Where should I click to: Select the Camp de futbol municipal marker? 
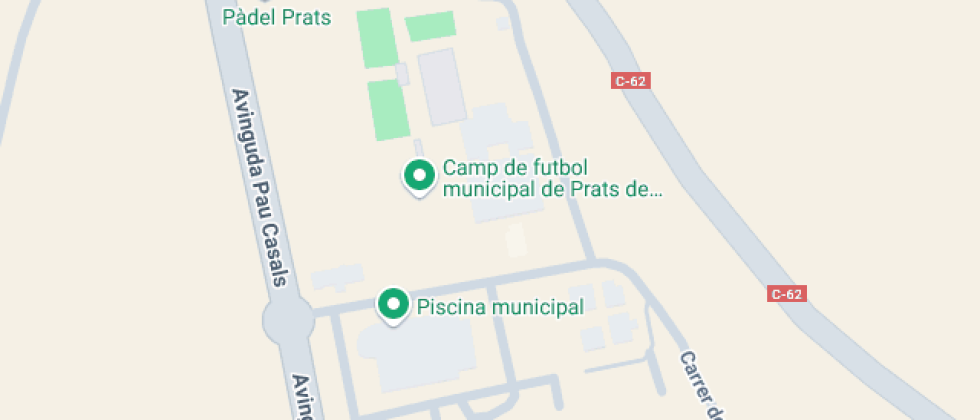[418, 176]
